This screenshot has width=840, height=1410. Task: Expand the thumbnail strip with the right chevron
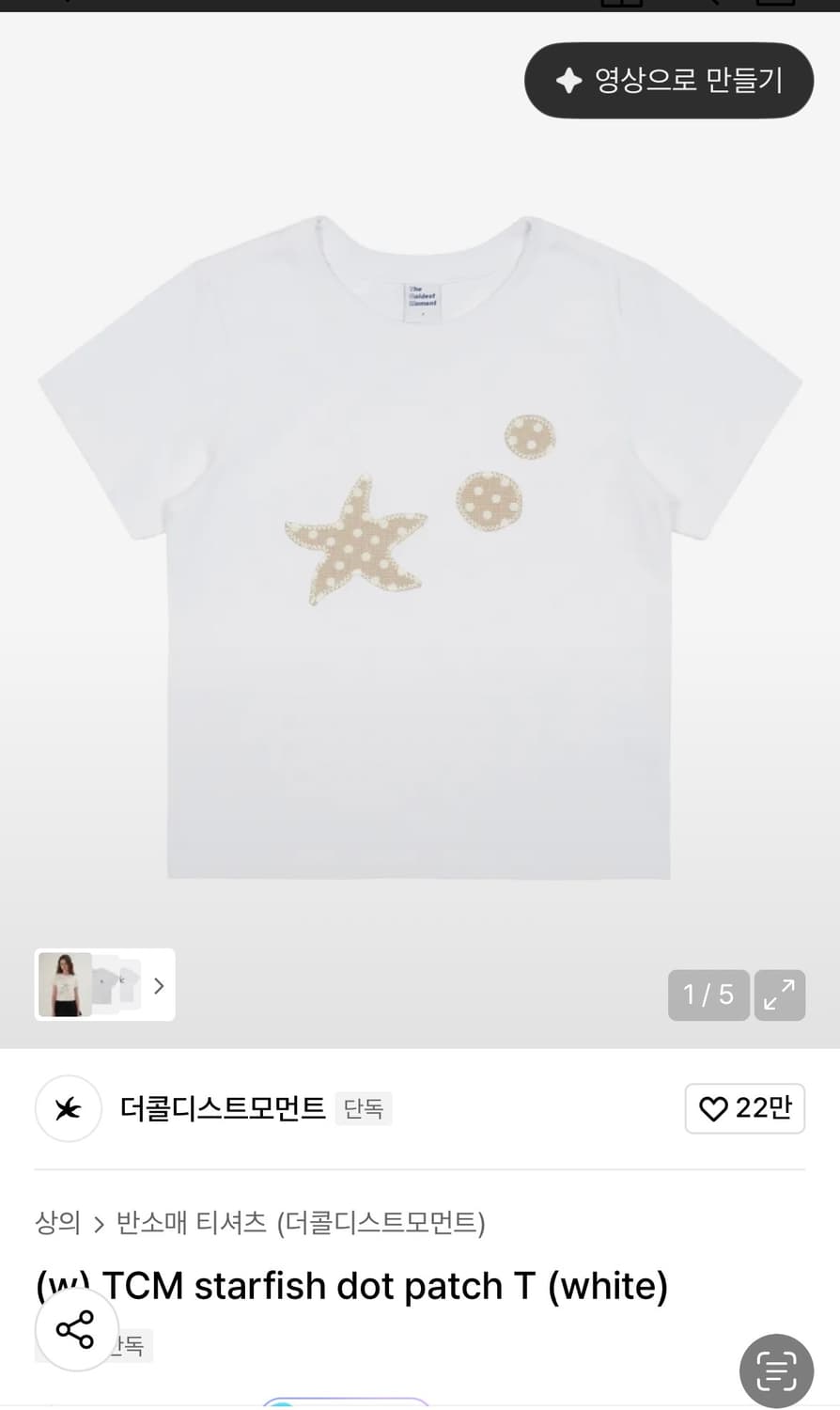point(158,984)
